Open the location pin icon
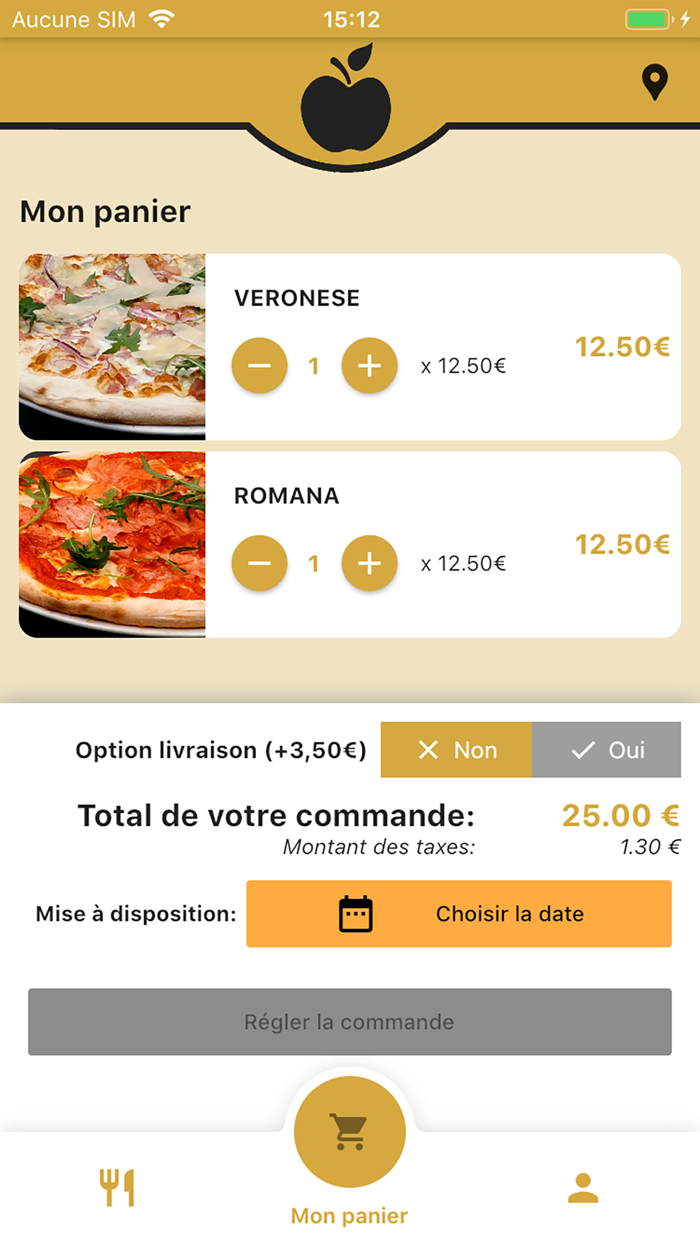This screenshot has height=1244, width=700. tap(654, 83)
